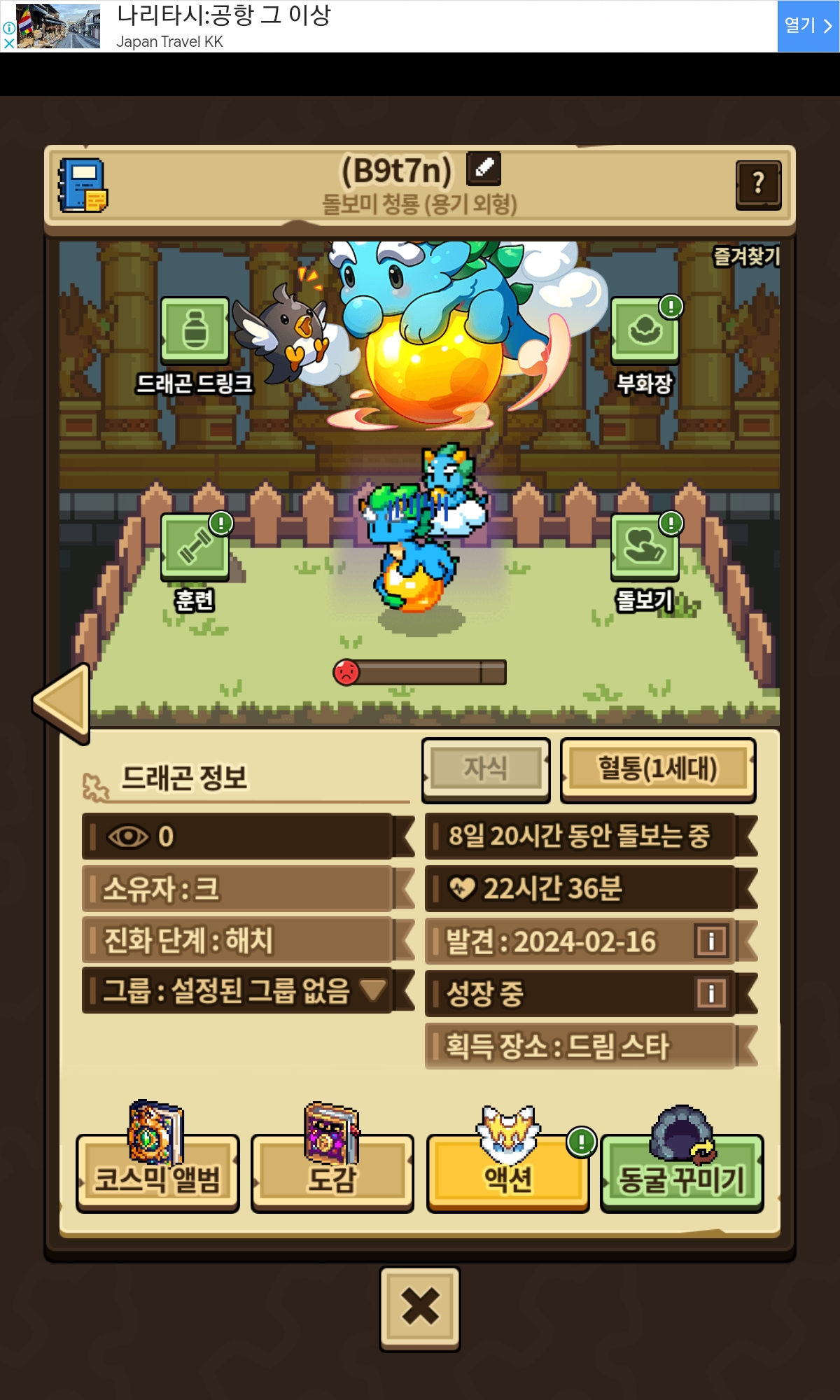The height and width of the screenshot is (1400, 840).
Task: Open the 부화장 hatchery
Action: (x=644, y=330)
